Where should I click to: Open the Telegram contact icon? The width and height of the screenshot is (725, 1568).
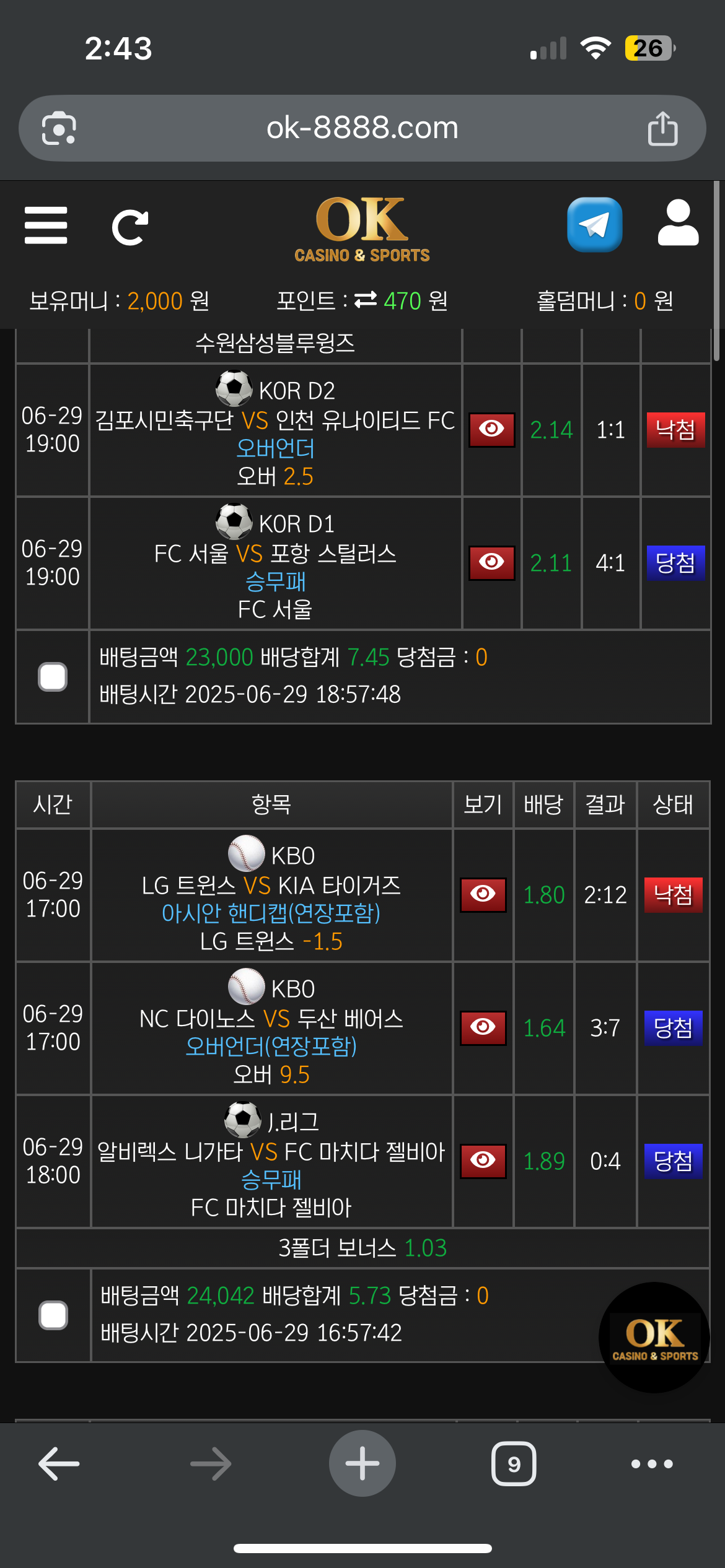[x=594, y=225]
